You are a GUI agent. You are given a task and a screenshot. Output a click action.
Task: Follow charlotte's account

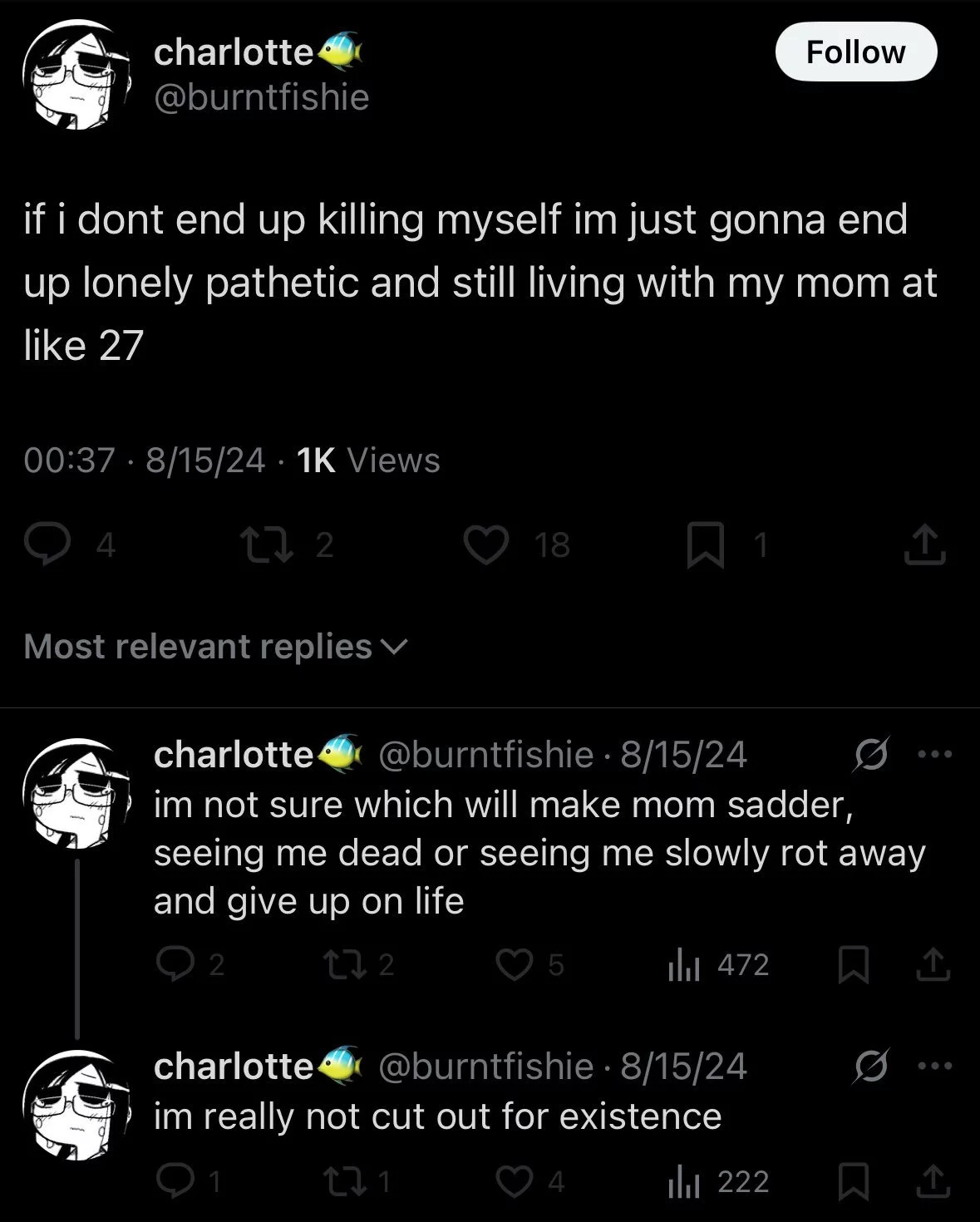click(855, 52)
